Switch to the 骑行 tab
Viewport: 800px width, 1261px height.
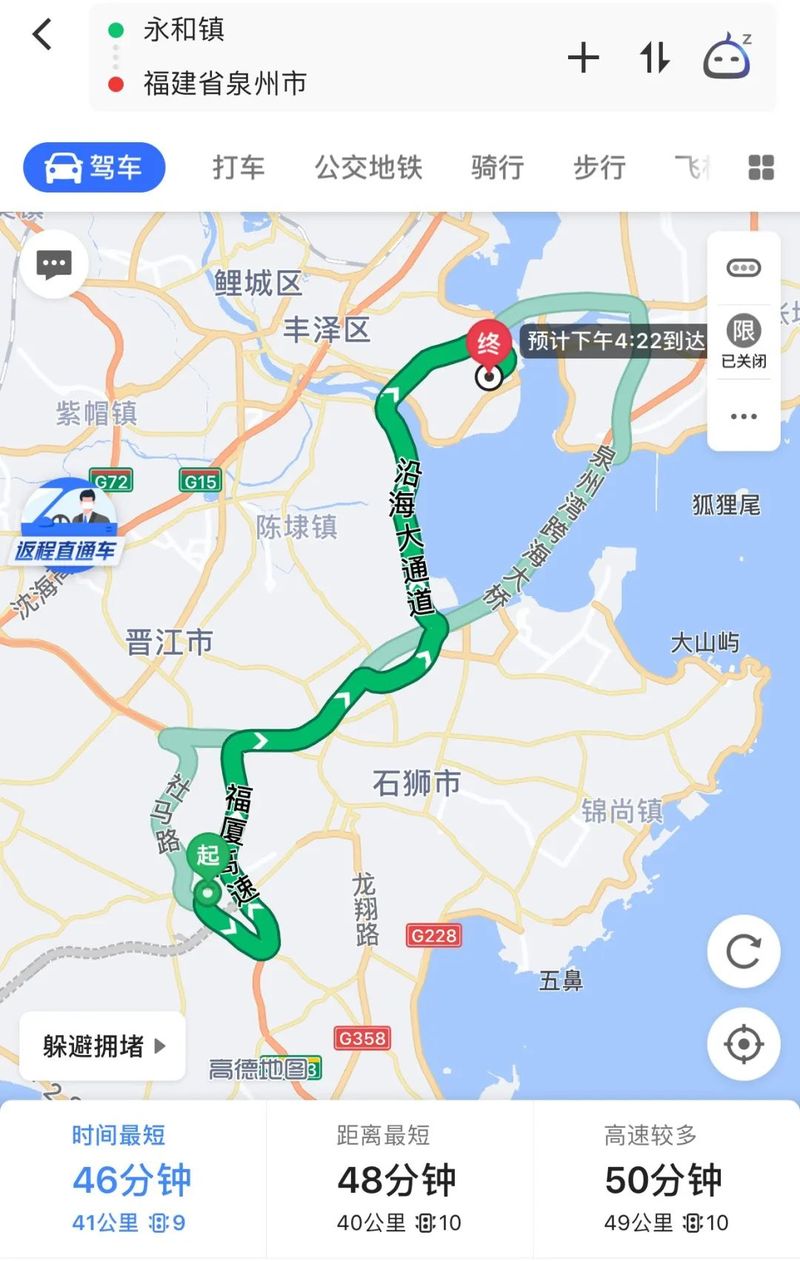(x=497, y=167)
